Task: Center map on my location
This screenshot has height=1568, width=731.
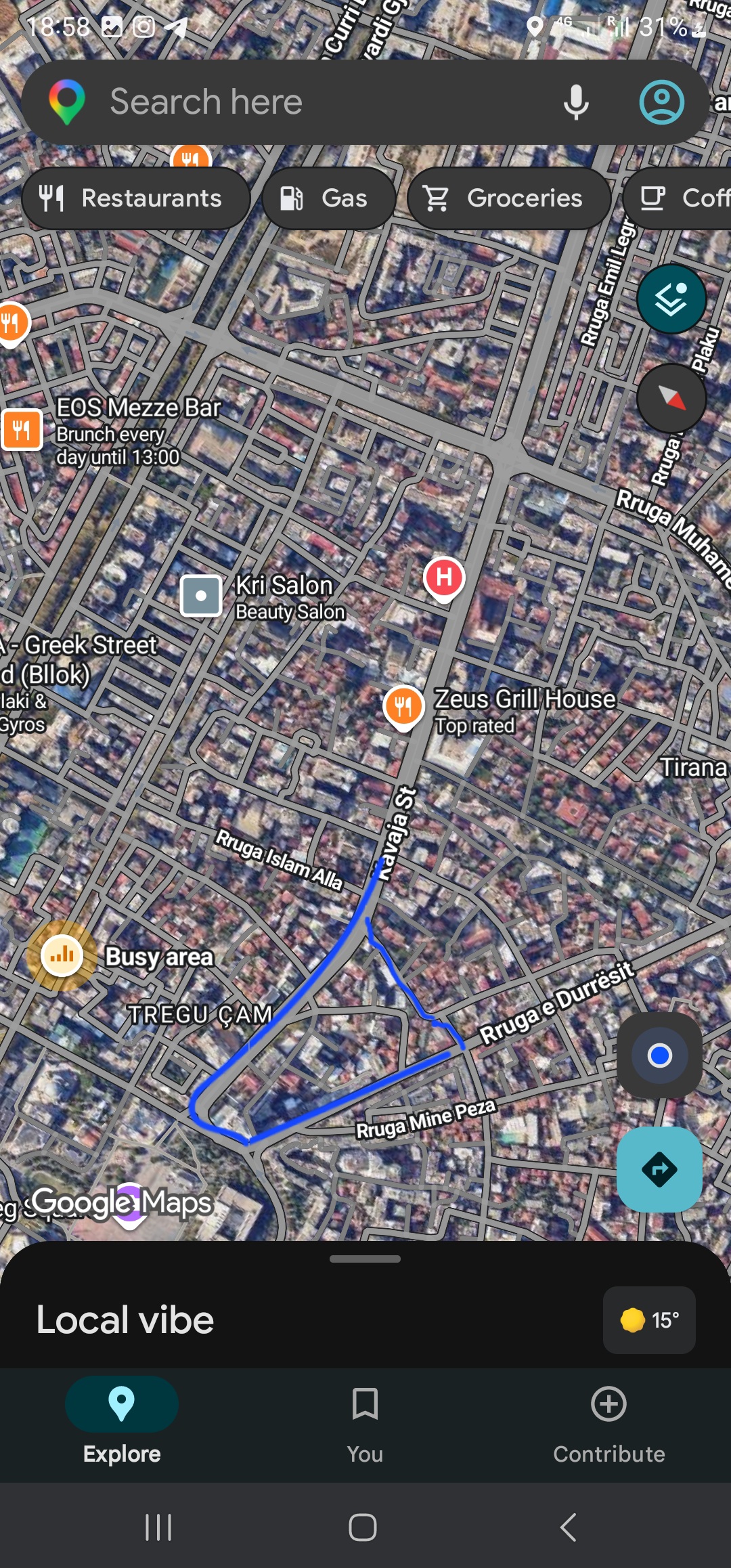Action: coord(659,1055)
